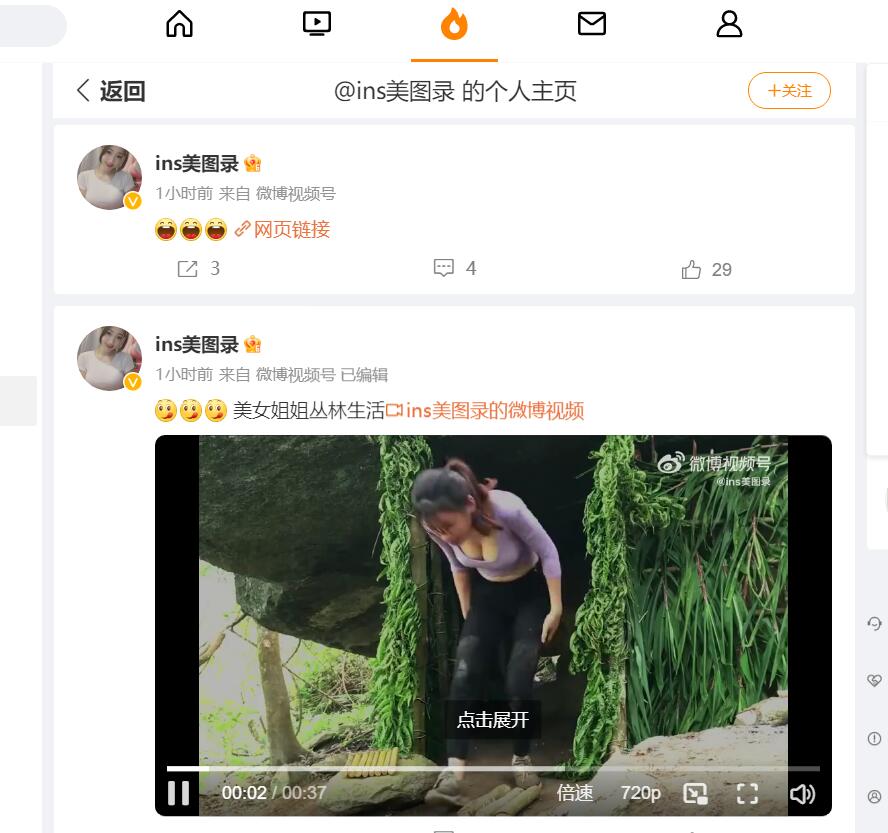Change the 720p video quality

[640, 793]
